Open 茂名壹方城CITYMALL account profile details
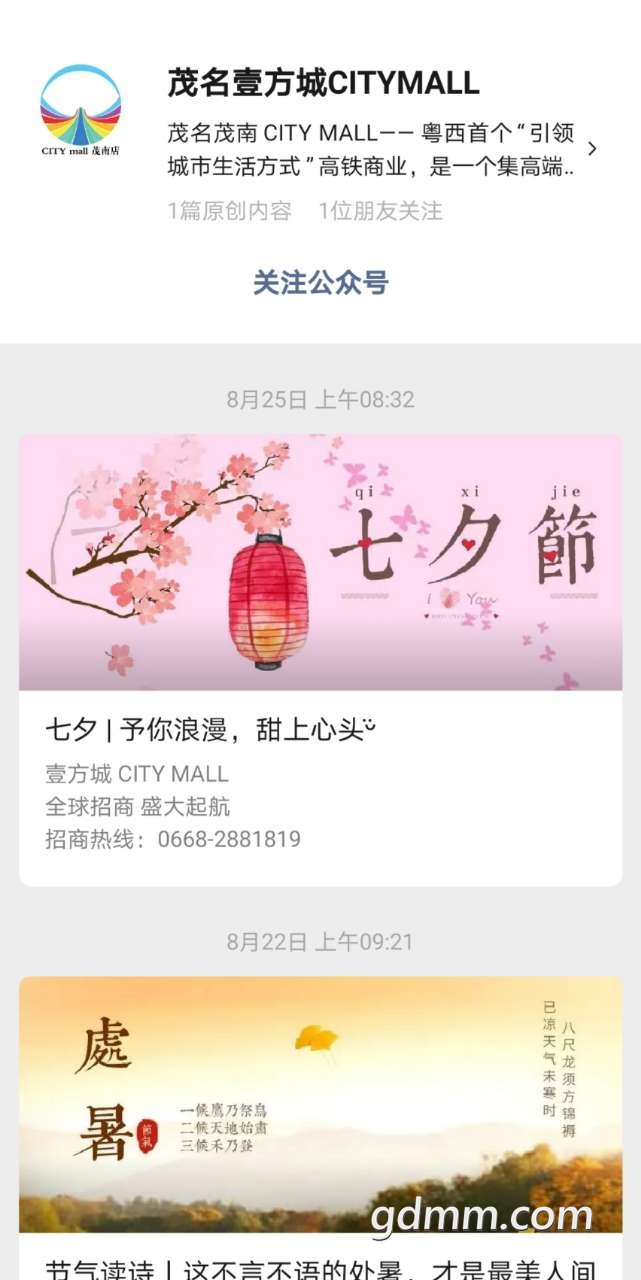This screenshot has width=641, height=1280. 592,149
